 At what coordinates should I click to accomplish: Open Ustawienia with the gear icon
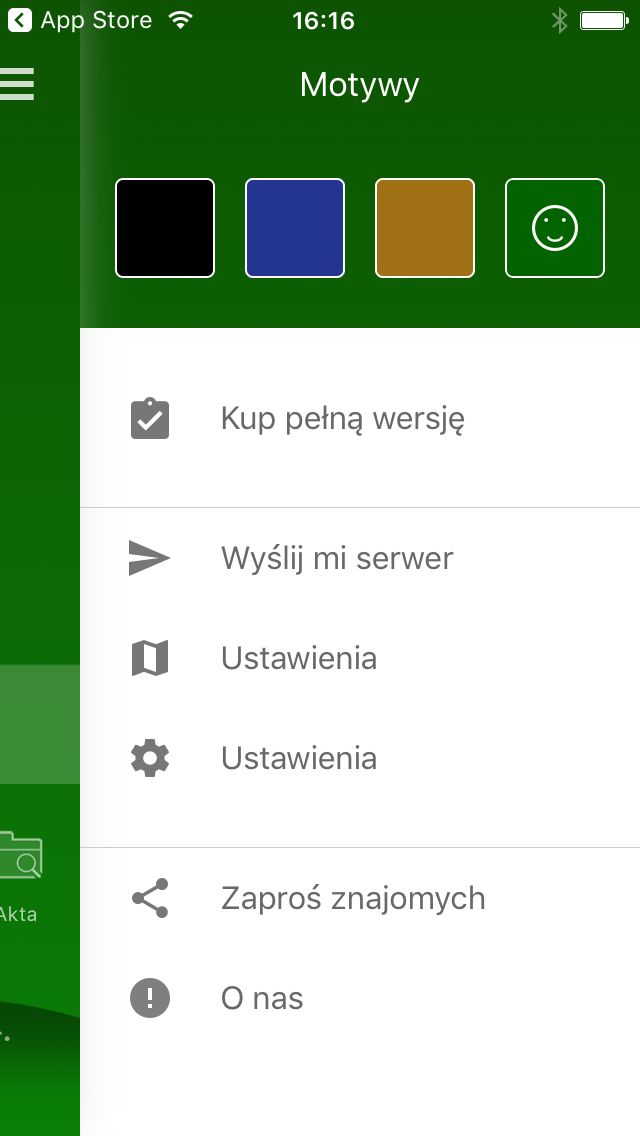(x=360, y=759)
